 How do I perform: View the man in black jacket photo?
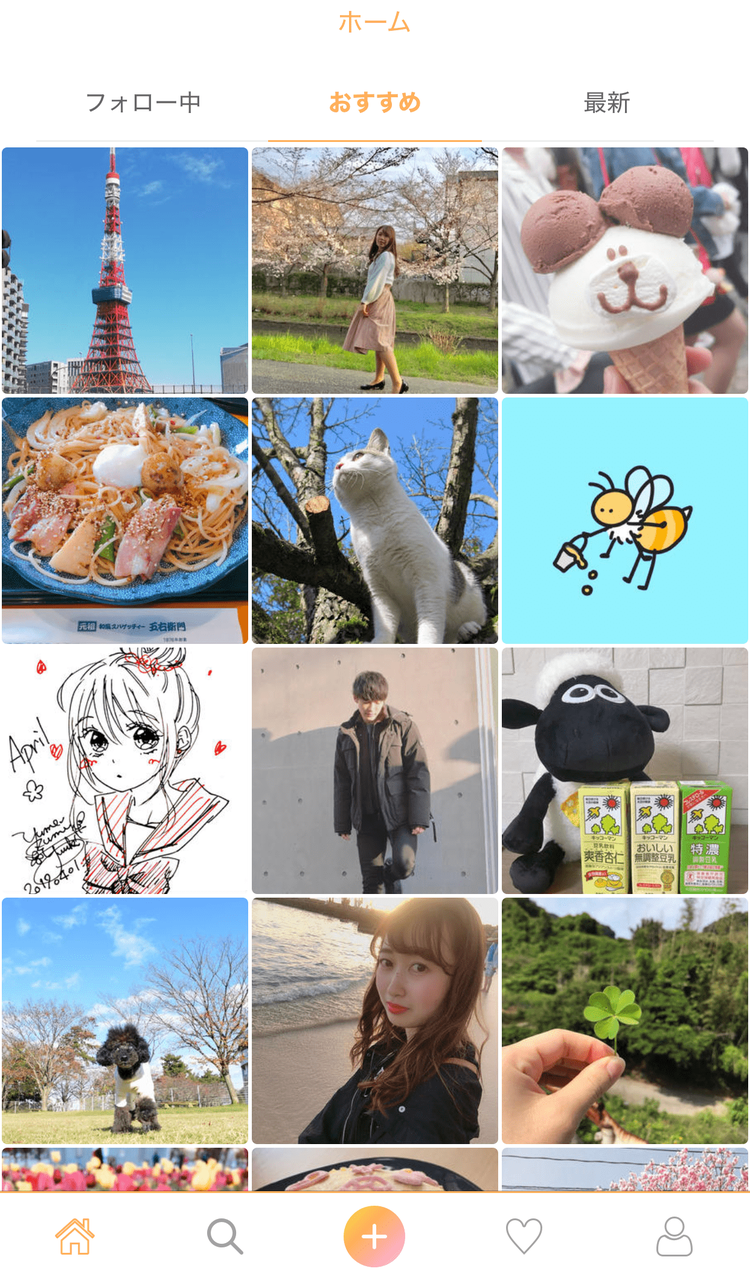(375, 770)
